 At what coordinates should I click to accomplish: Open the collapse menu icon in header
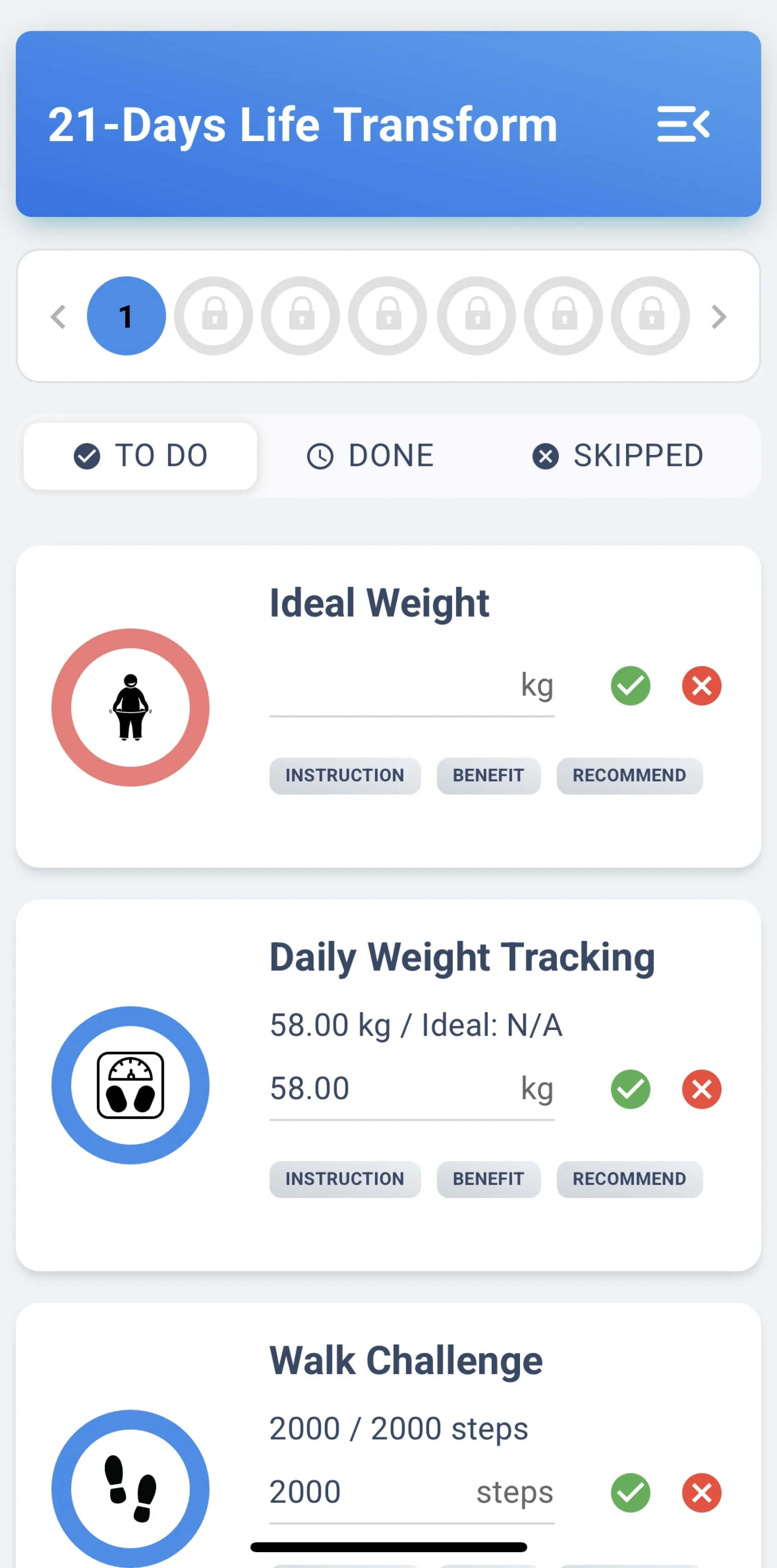coord(683,124)
